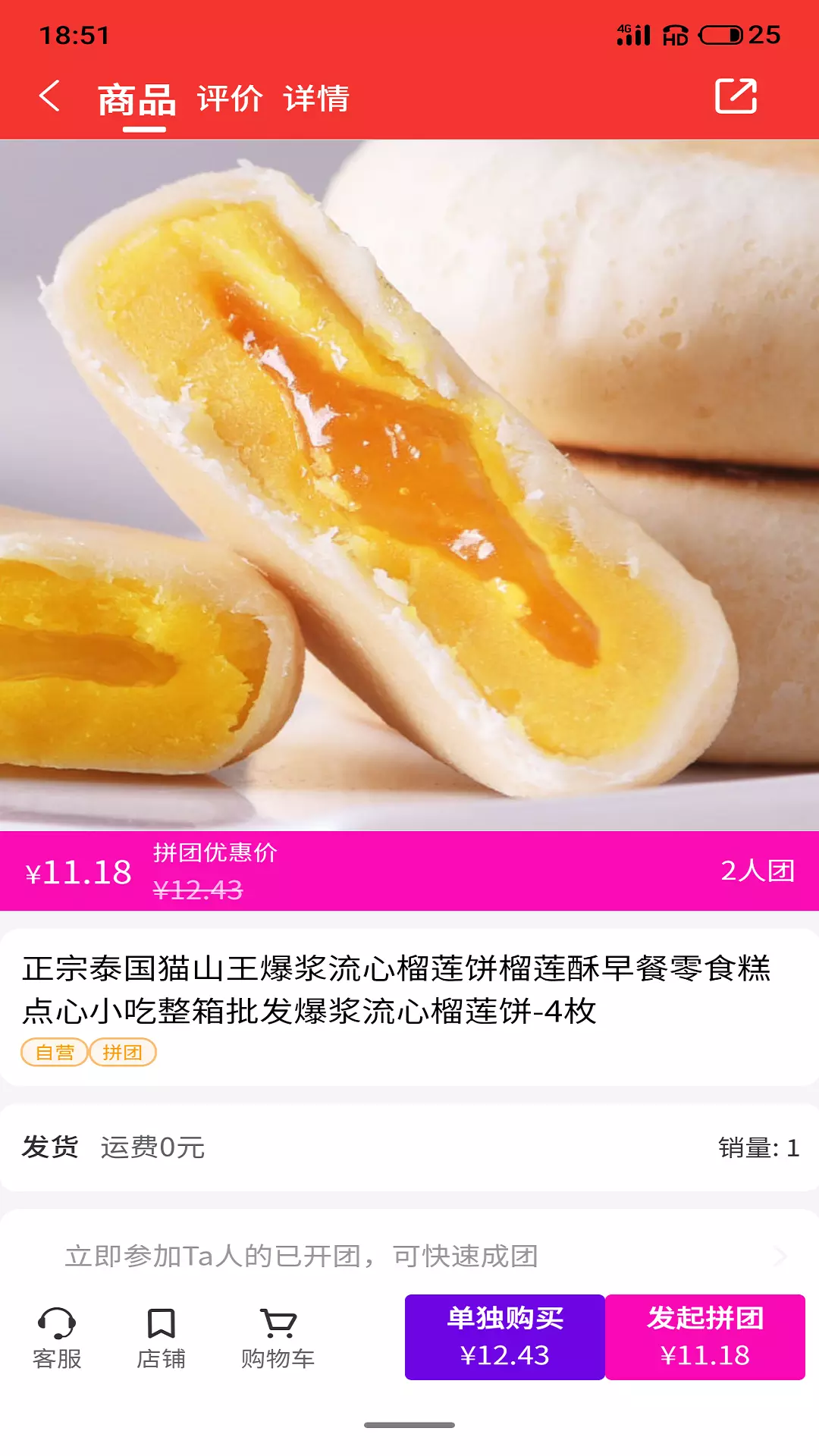Start a group buy with 发起拼团 ¥11.18
The width and height of the screenshot is (819, 1456).
pyautogui.click(x=705, y=1337)
